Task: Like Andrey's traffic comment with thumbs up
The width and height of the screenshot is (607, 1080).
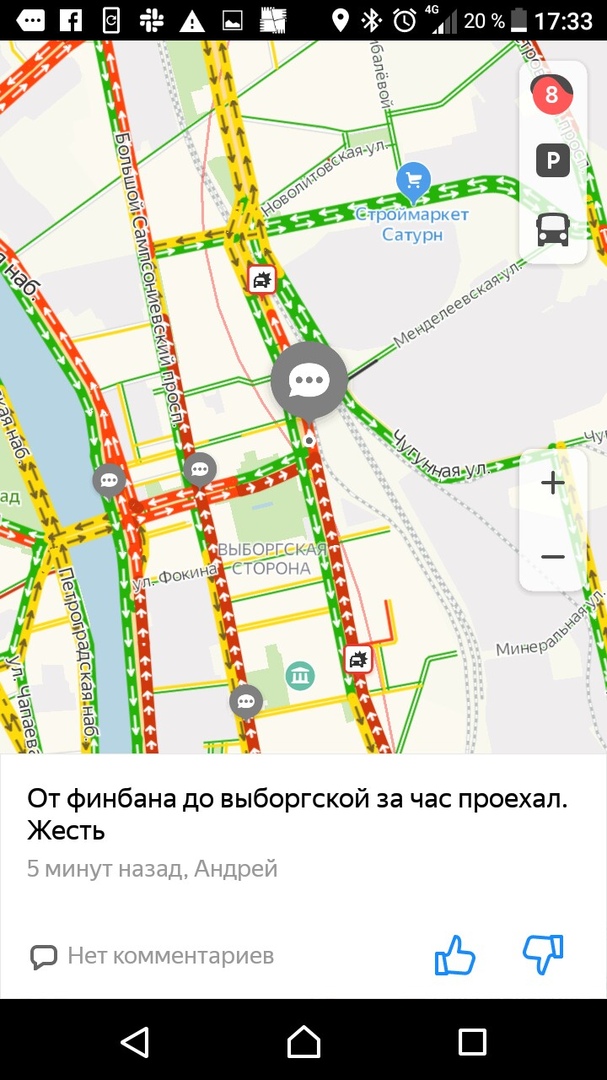Action: click(x=455, y=955)
